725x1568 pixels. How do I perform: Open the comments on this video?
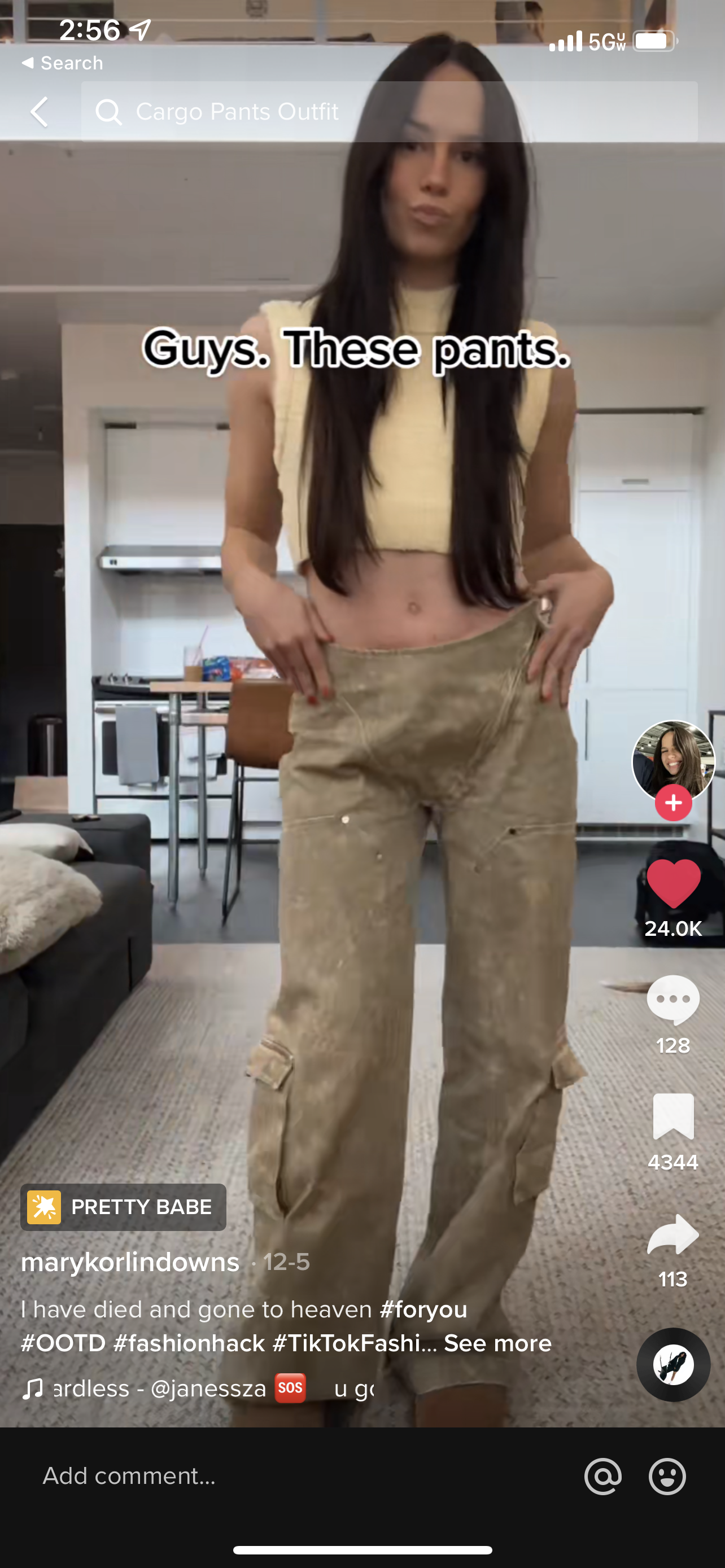[673, 1000]
